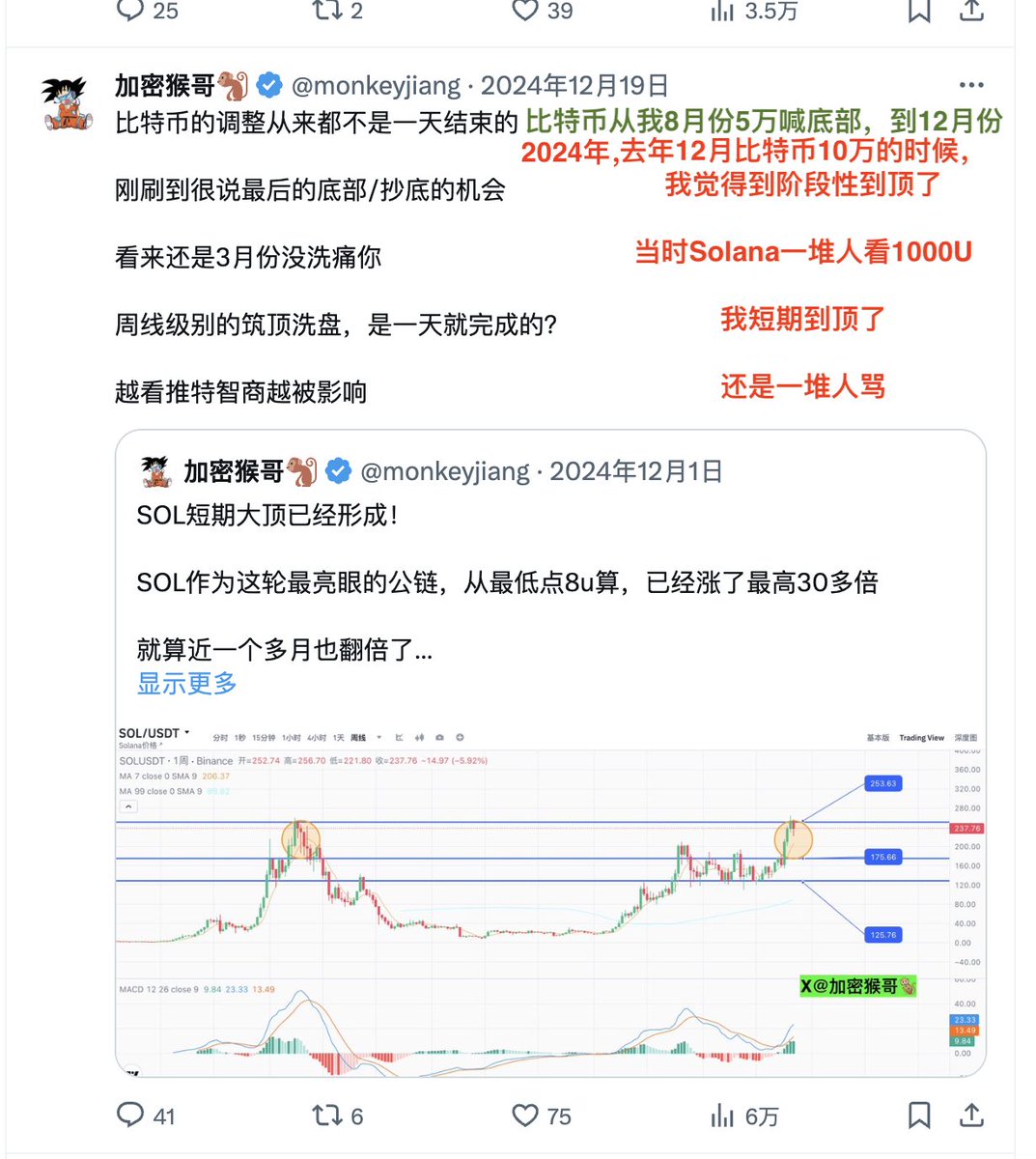Tap 显示更多 to expand the quoted post

click(x=187, y=684)
